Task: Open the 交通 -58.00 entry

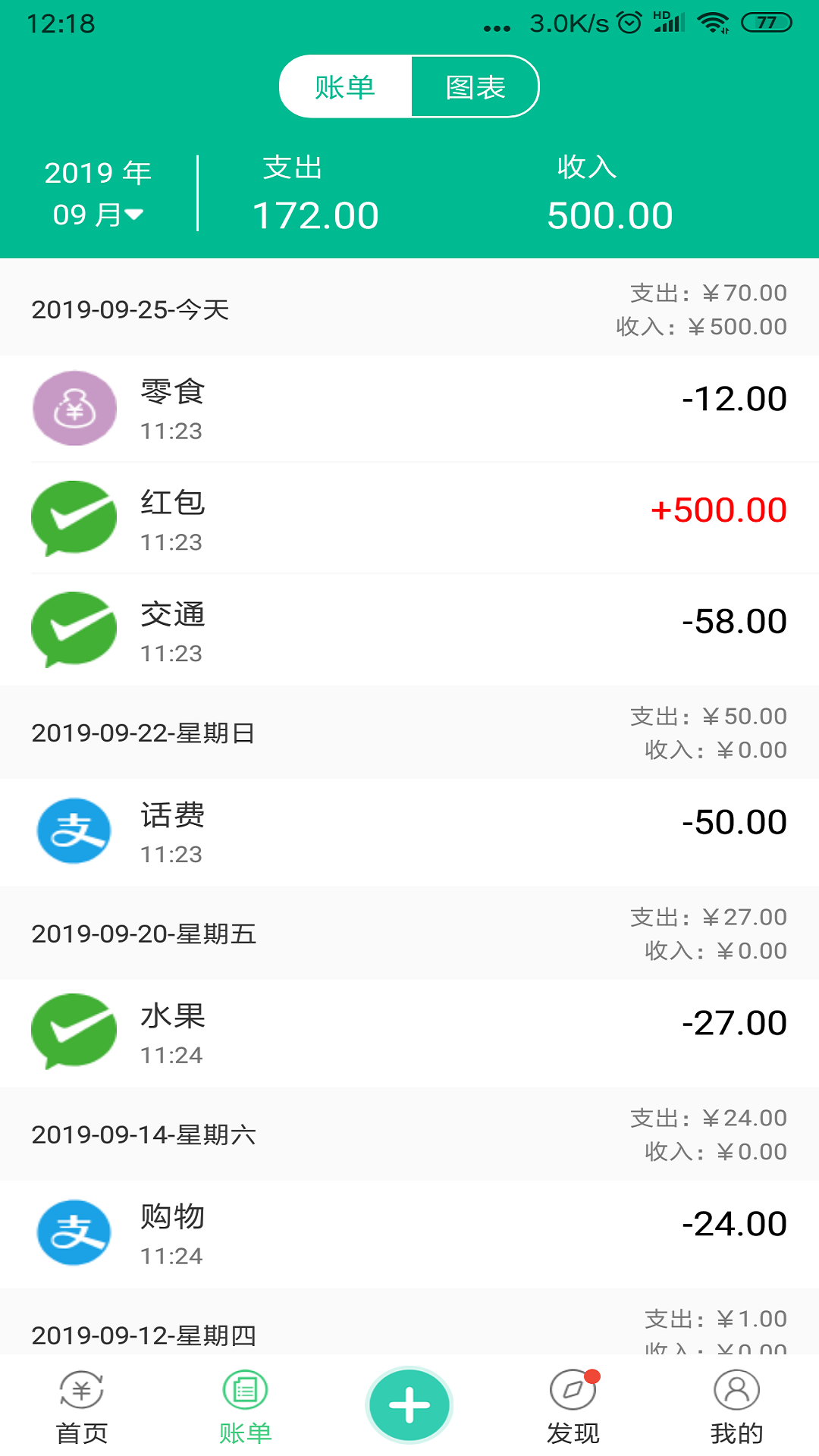Action: click(x=409, y=630)
